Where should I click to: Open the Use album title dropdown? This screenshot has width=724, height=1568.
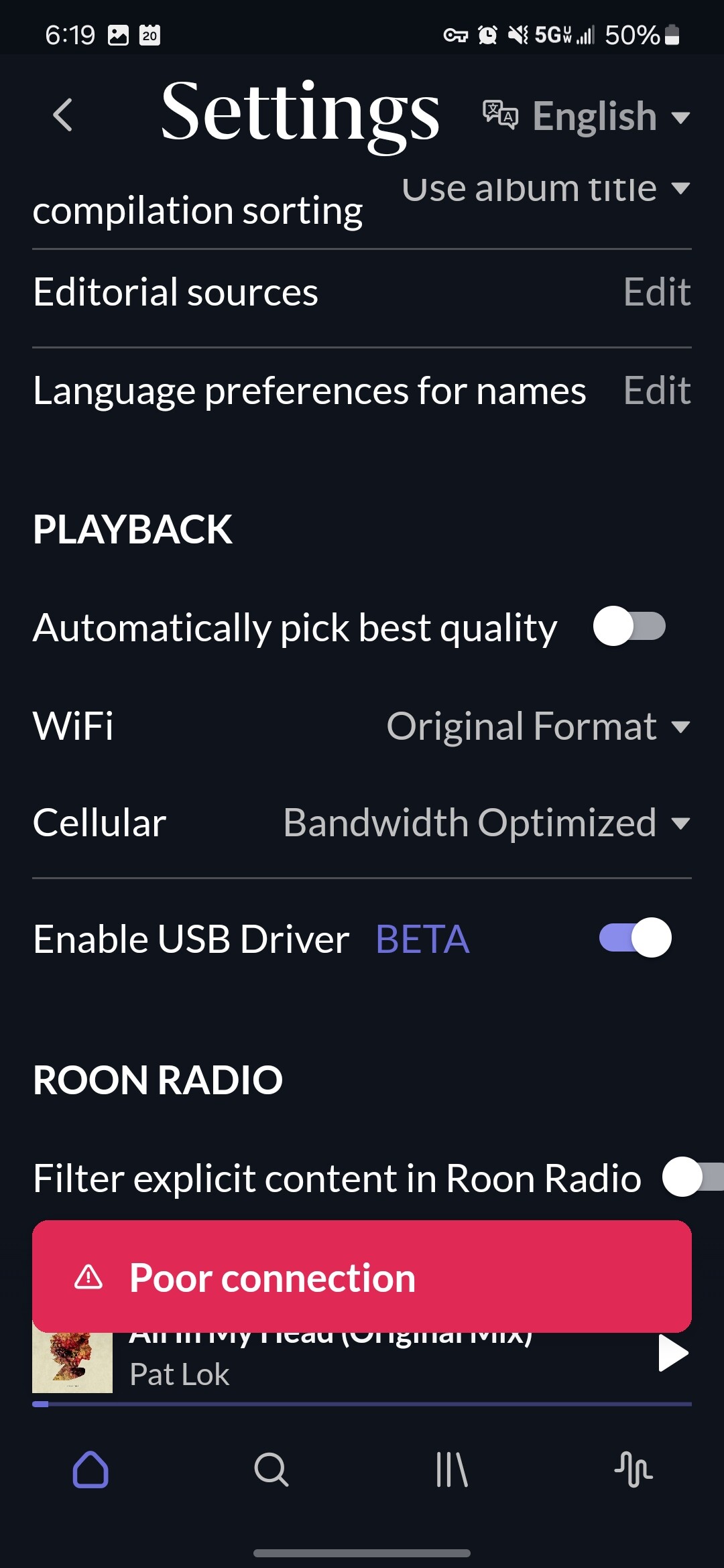546,188
